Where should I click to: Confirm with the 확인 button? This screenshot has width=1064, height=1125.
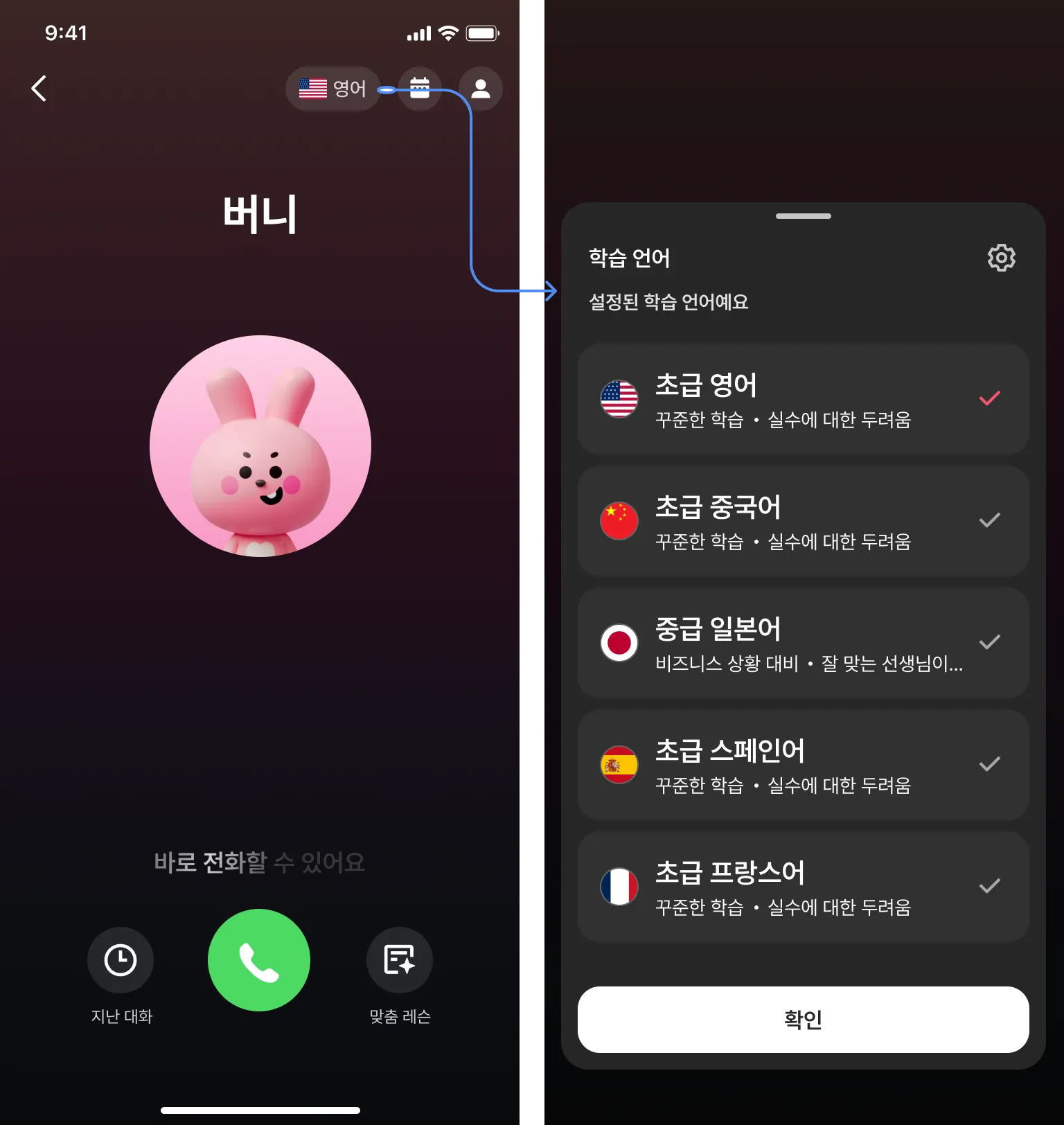point(803,1020)
